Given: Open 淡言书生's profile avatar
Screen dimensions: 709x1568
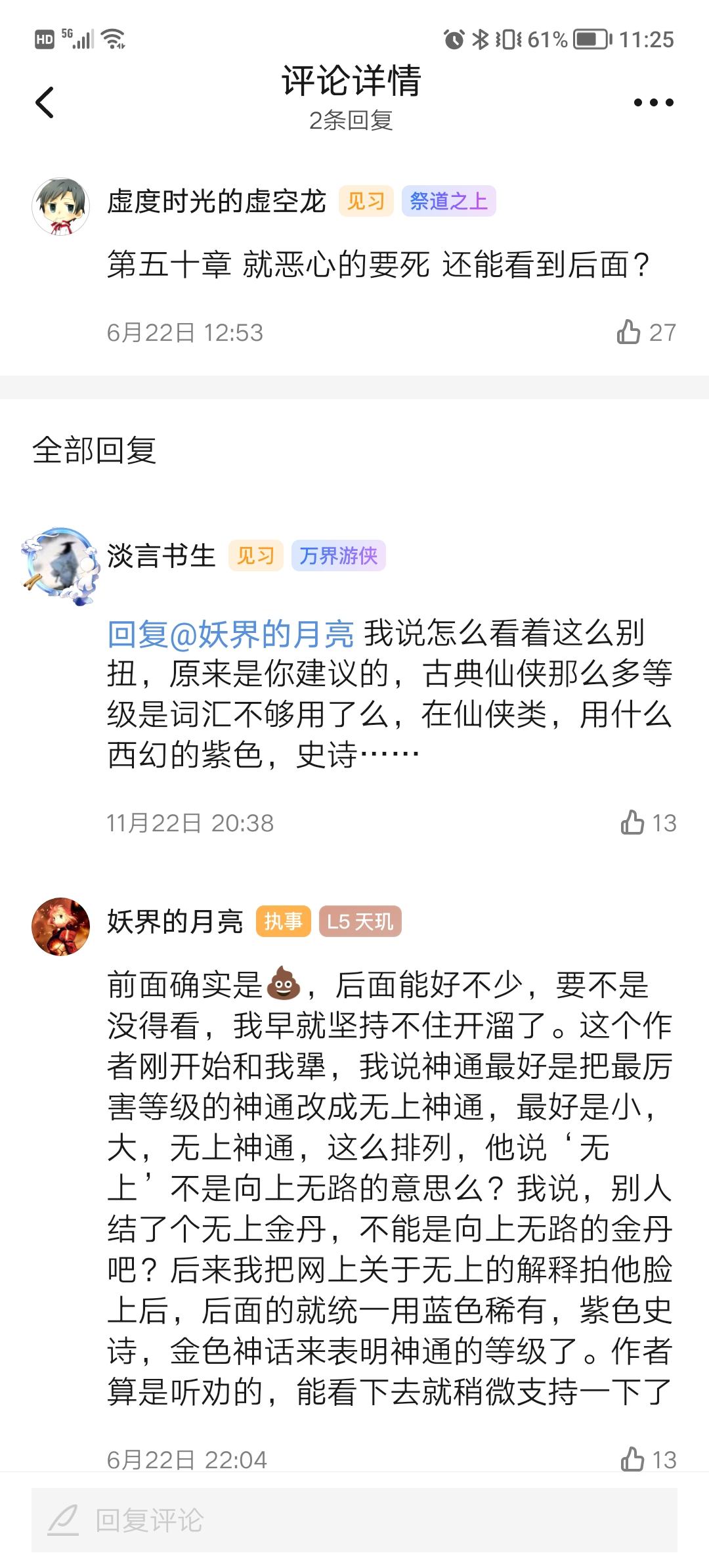Looking at the screenshot, I should tap(60, 565).
